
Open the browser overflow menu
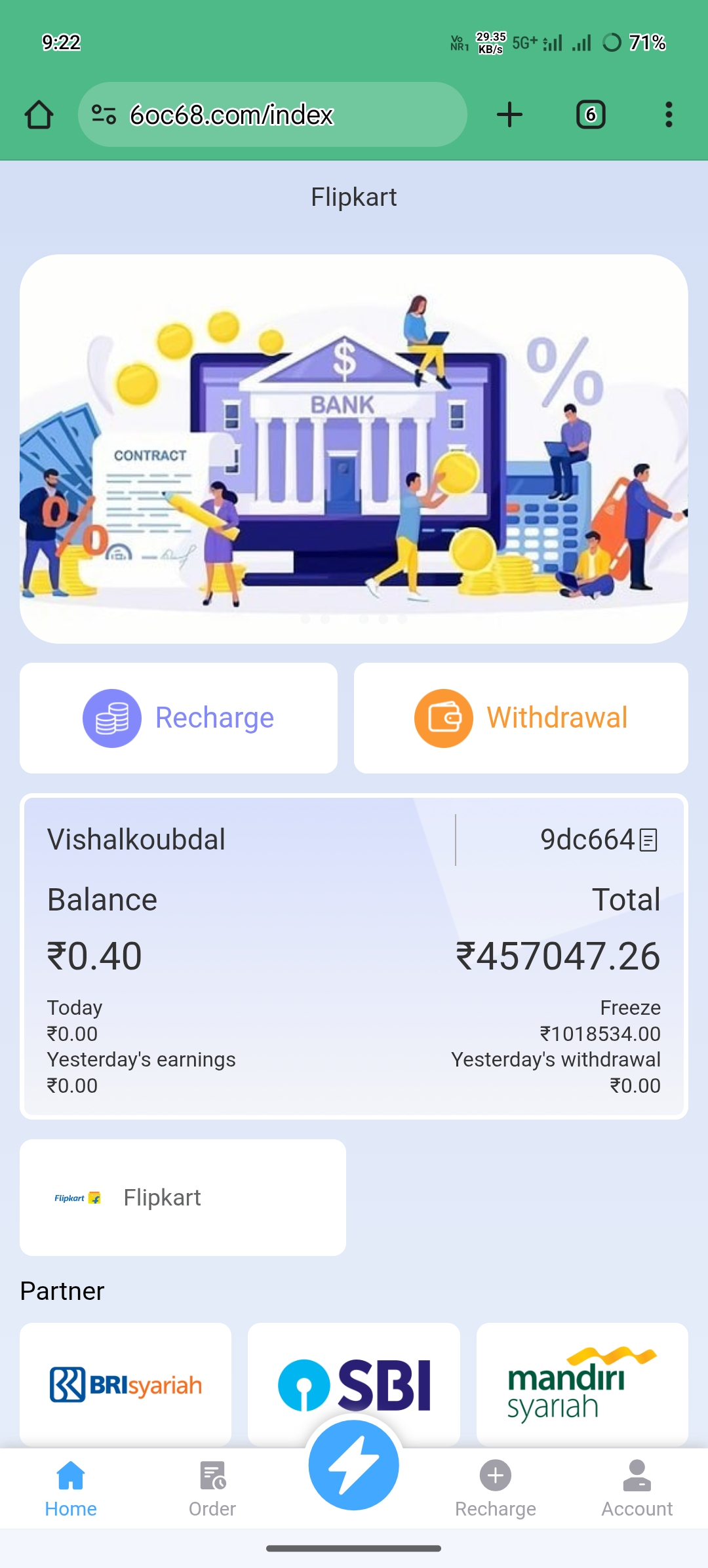point(668,115)
